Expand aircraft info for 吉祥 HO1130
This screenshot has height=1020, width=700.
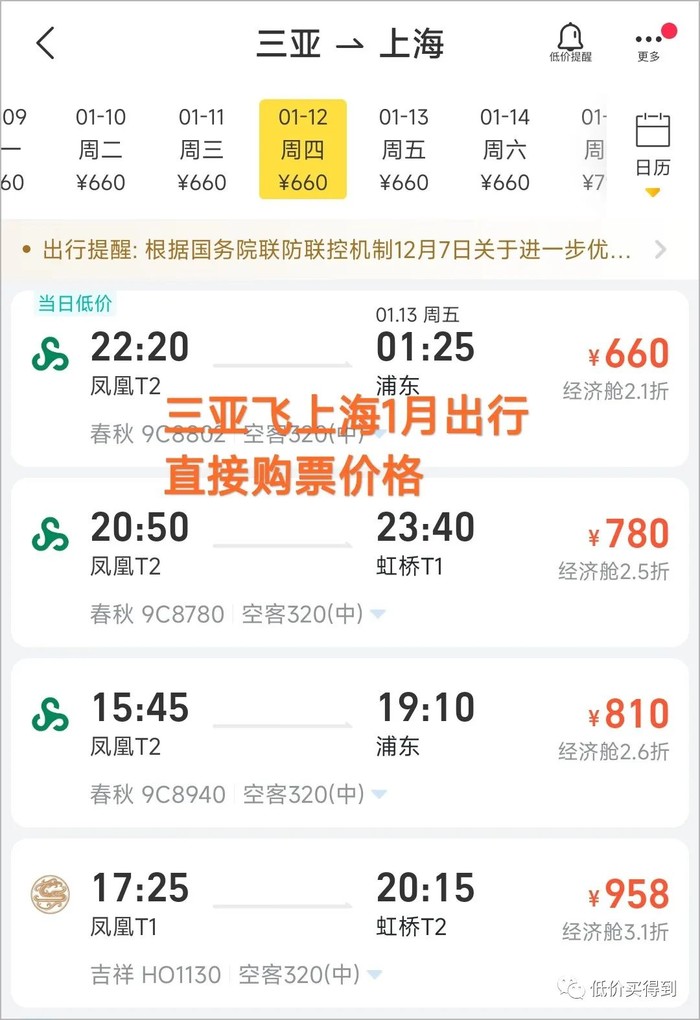[375, 974]
